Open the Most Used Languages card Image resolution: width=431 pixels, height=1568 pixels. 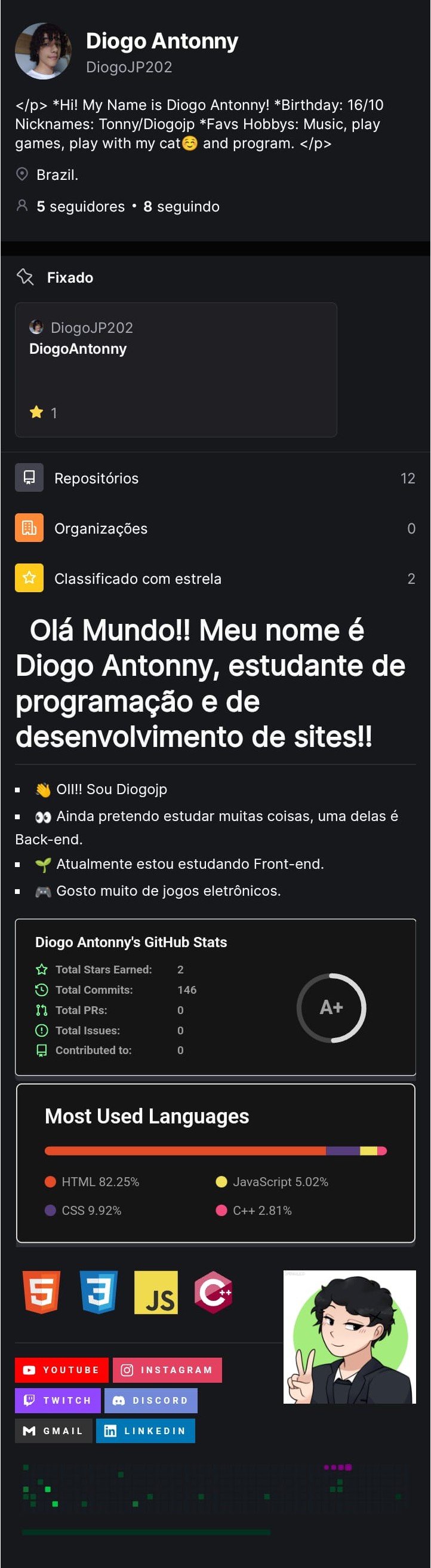click(215, 1163)
